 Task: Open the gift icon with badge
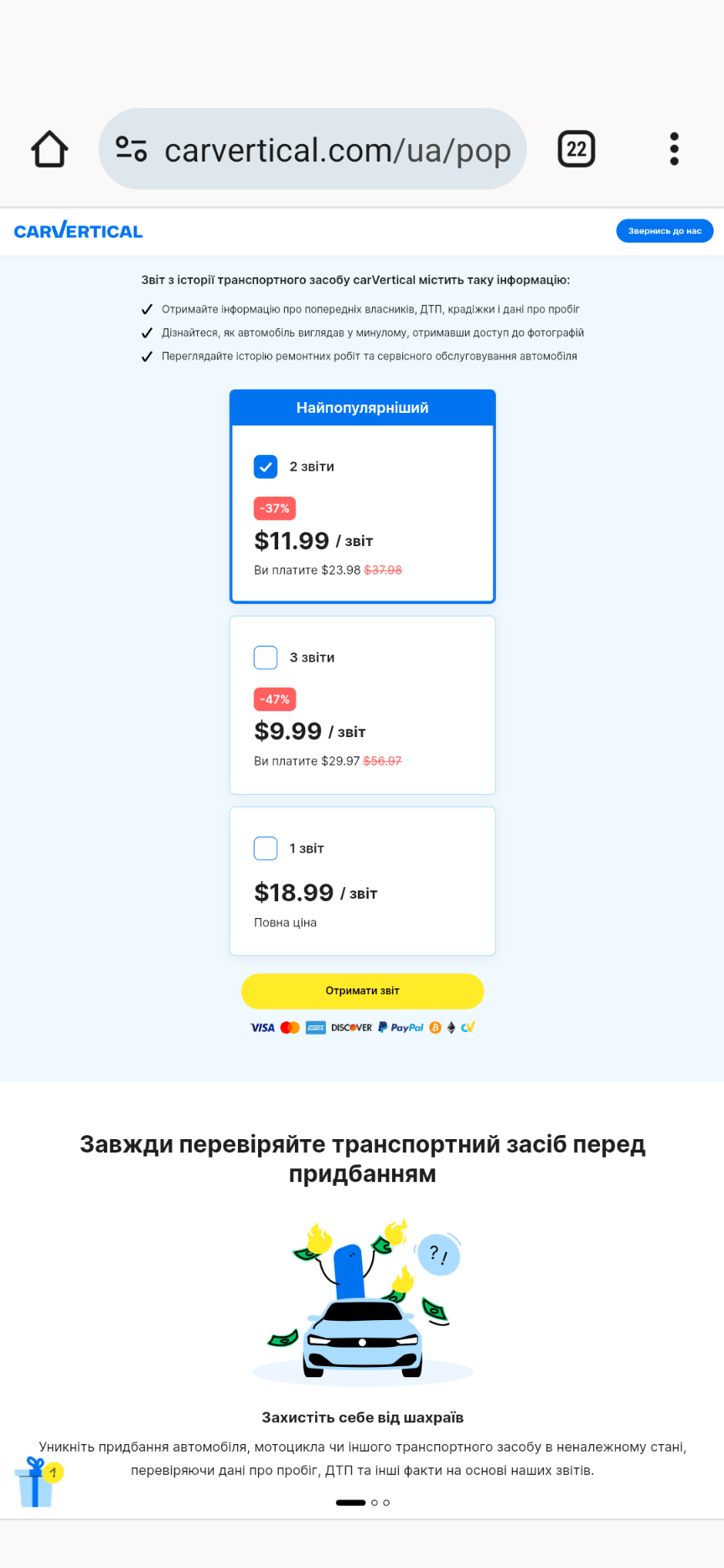pos(37,1482)
